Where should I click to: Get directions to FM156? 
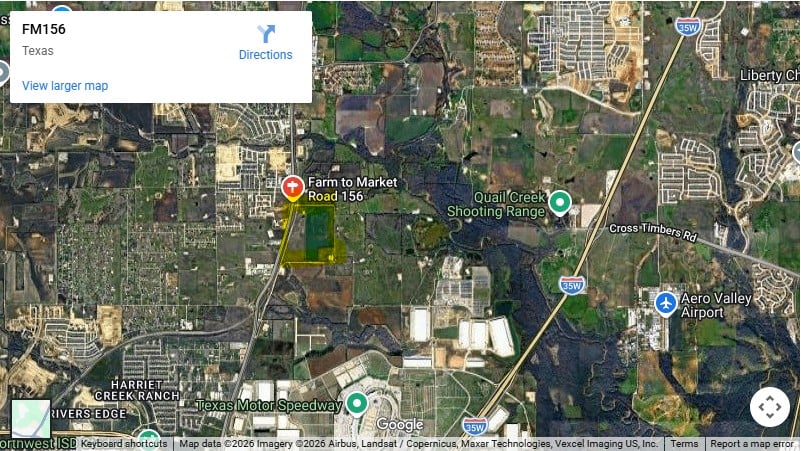[265, 43]
